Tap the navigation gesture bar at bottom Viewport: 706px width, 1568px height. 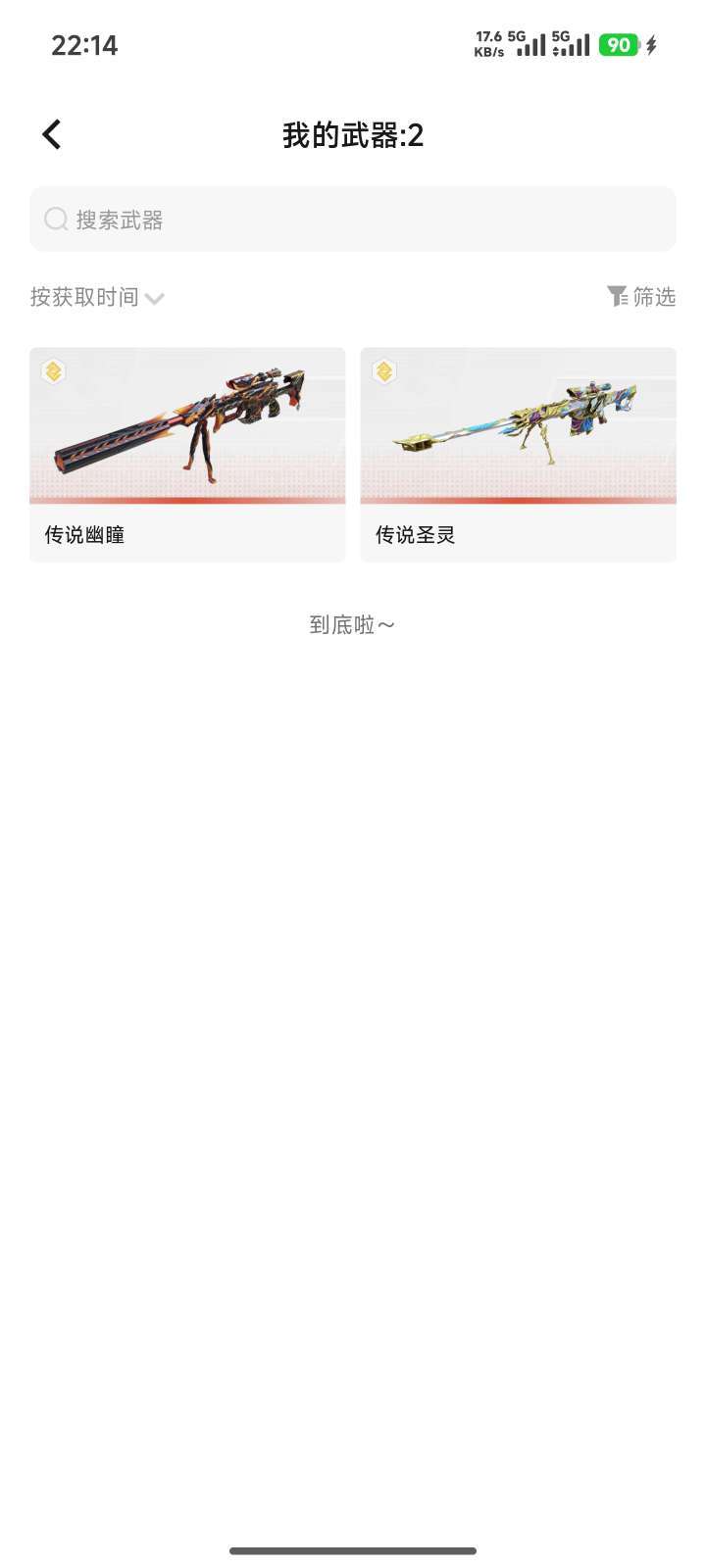pos(353,1551)
